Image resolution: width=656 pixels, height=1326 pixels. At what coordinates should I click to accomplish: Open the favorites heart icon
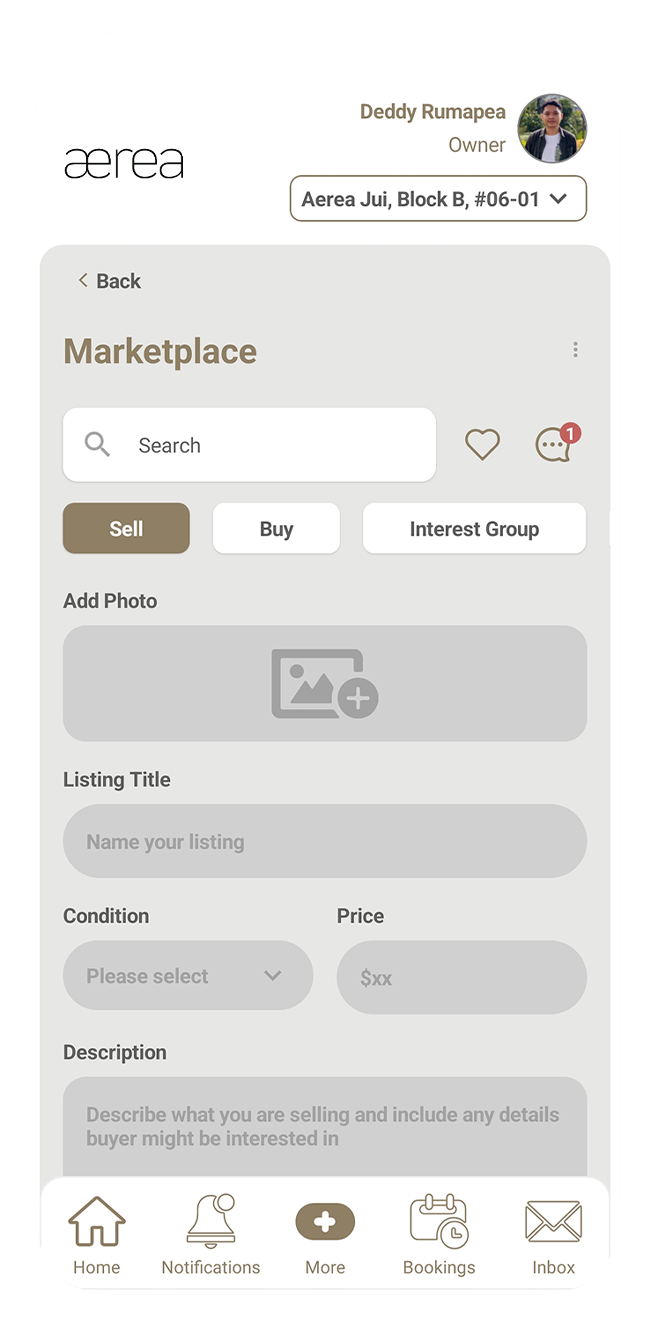tap(482, 444)
